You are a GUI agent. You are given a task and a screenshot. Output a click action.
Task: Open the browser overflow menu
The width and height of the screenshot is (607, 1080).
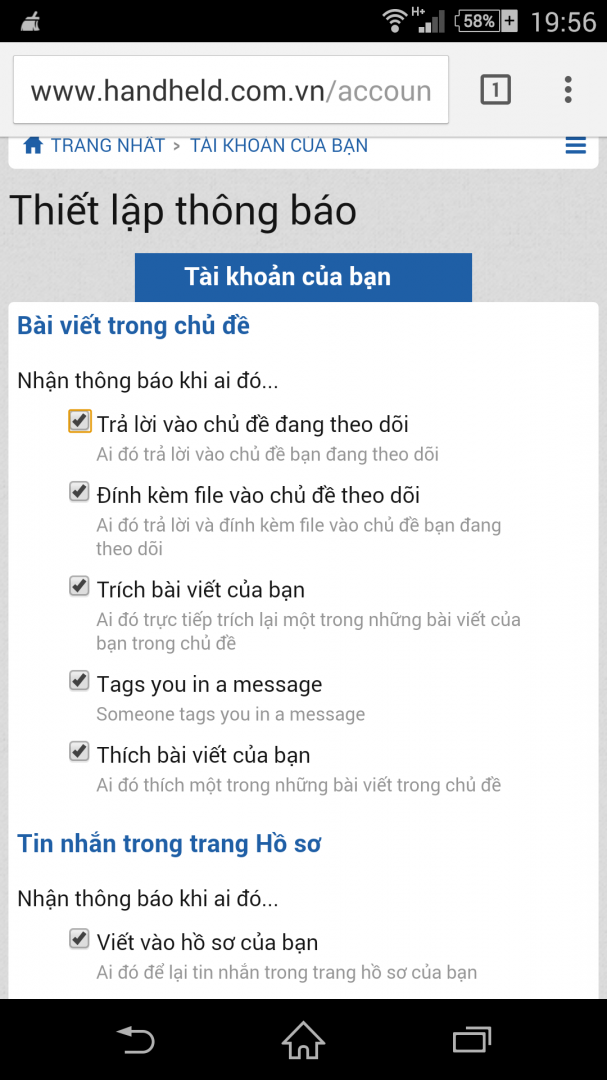568,91
